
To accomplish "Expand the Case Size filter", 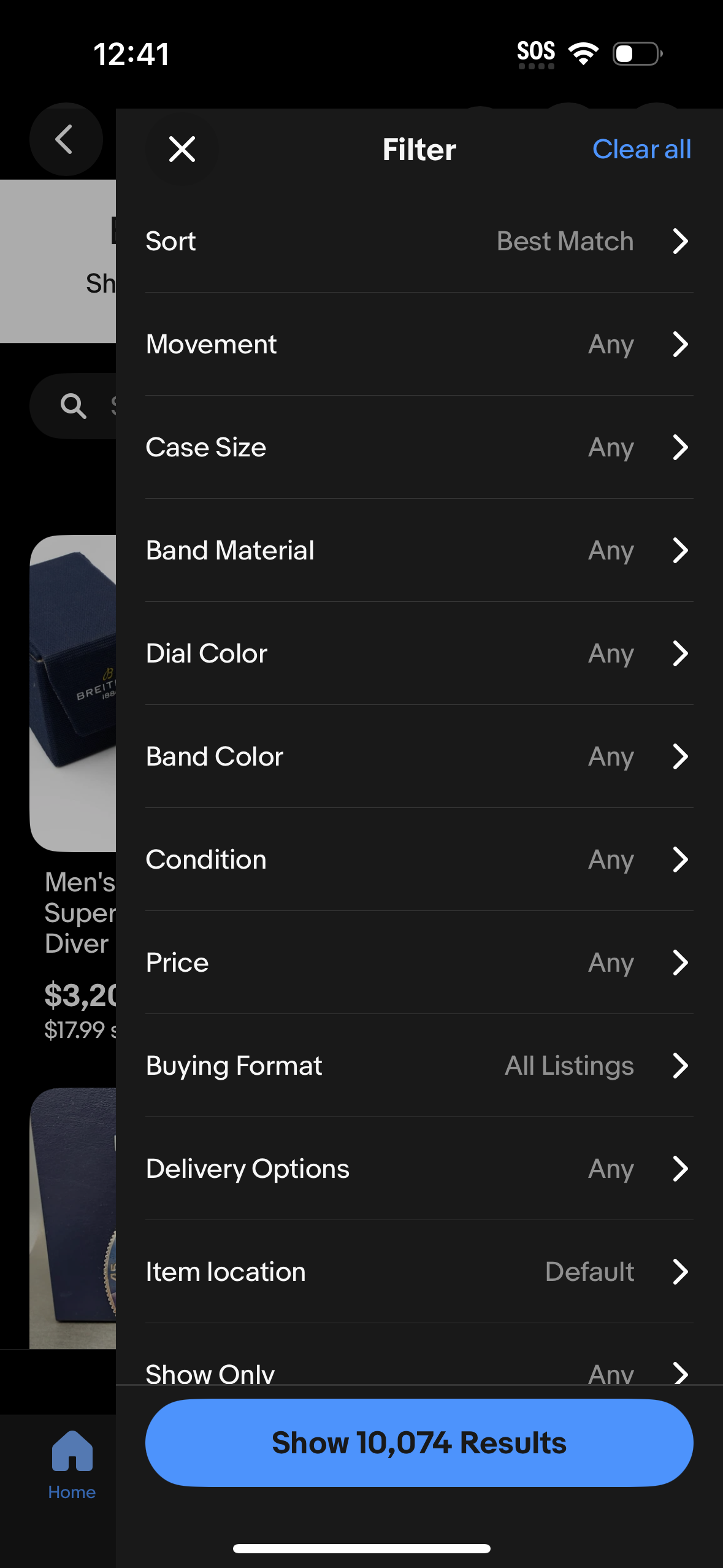I will click(x=681, y=447).
